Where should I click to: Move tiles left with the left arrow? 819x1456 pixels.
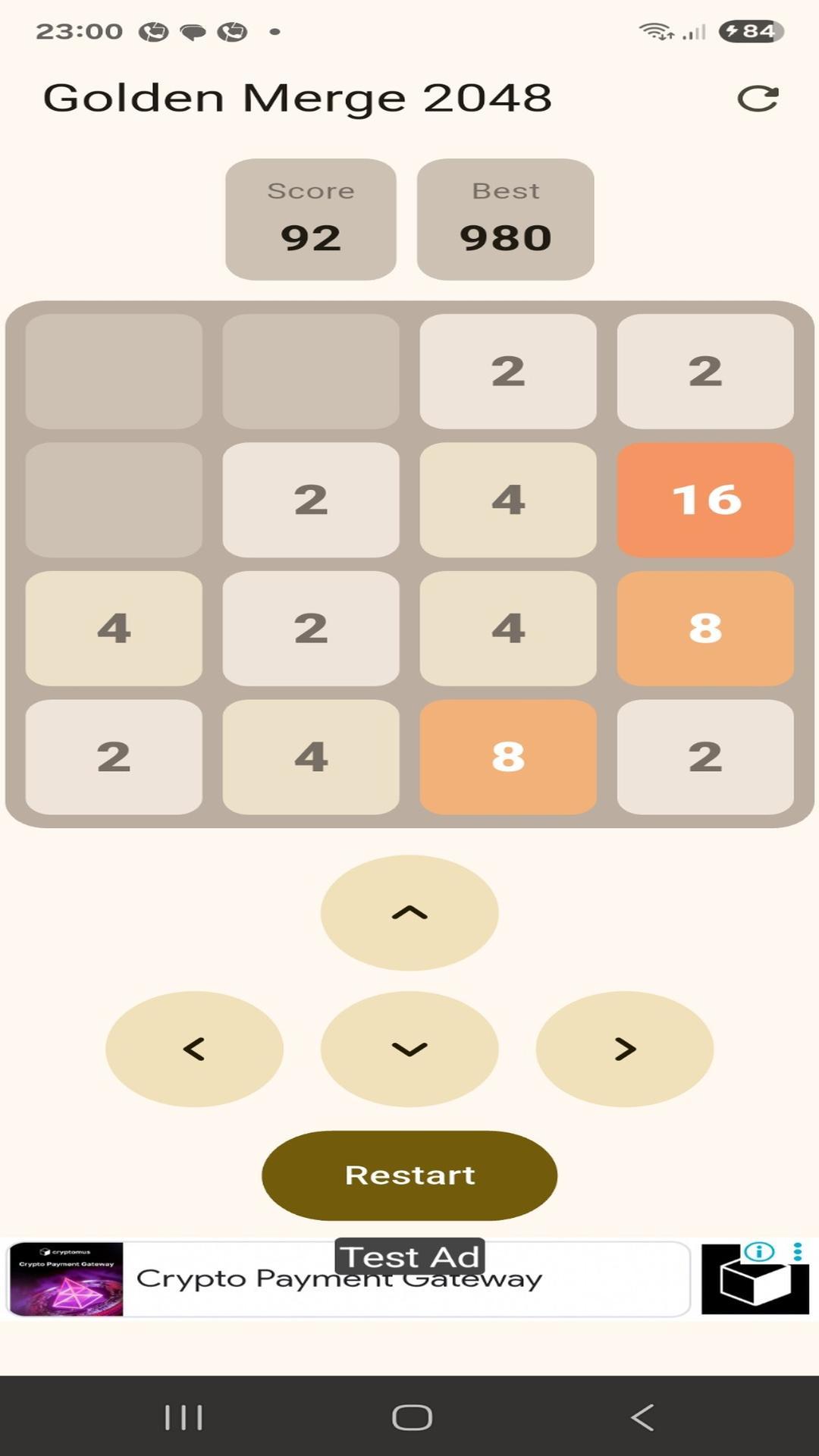pyautogui.click(x=194, y=1049)
